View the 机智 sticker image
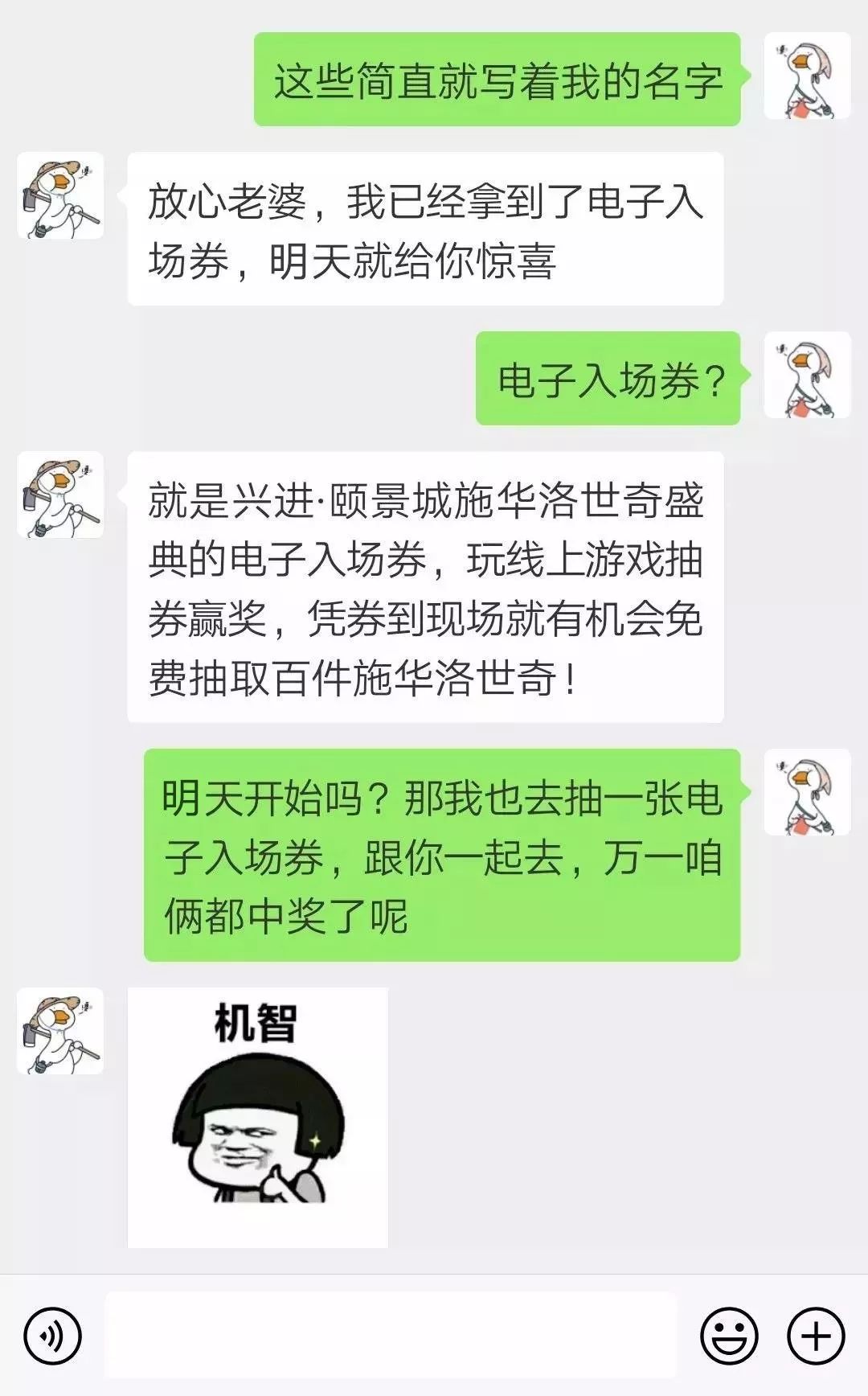 (x=258, y=1118)
